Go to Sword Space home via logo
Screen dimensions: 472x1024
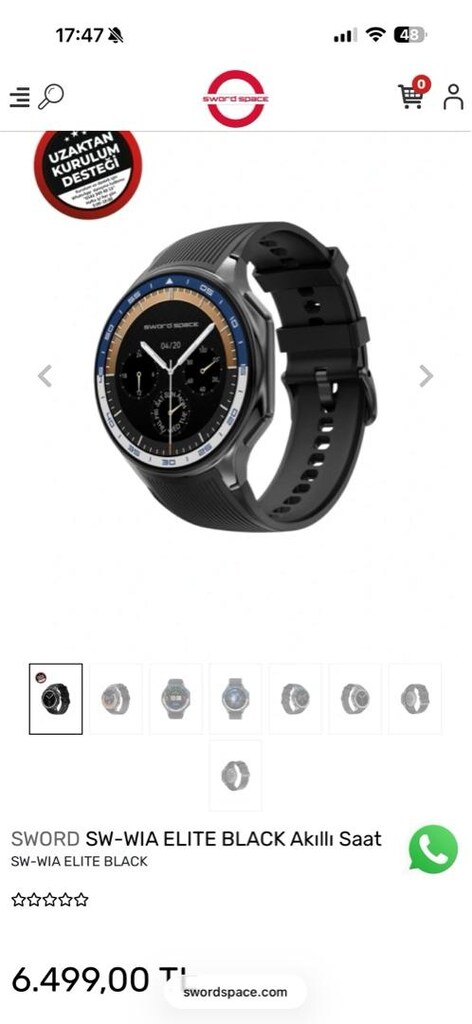(x=236, y=99)
